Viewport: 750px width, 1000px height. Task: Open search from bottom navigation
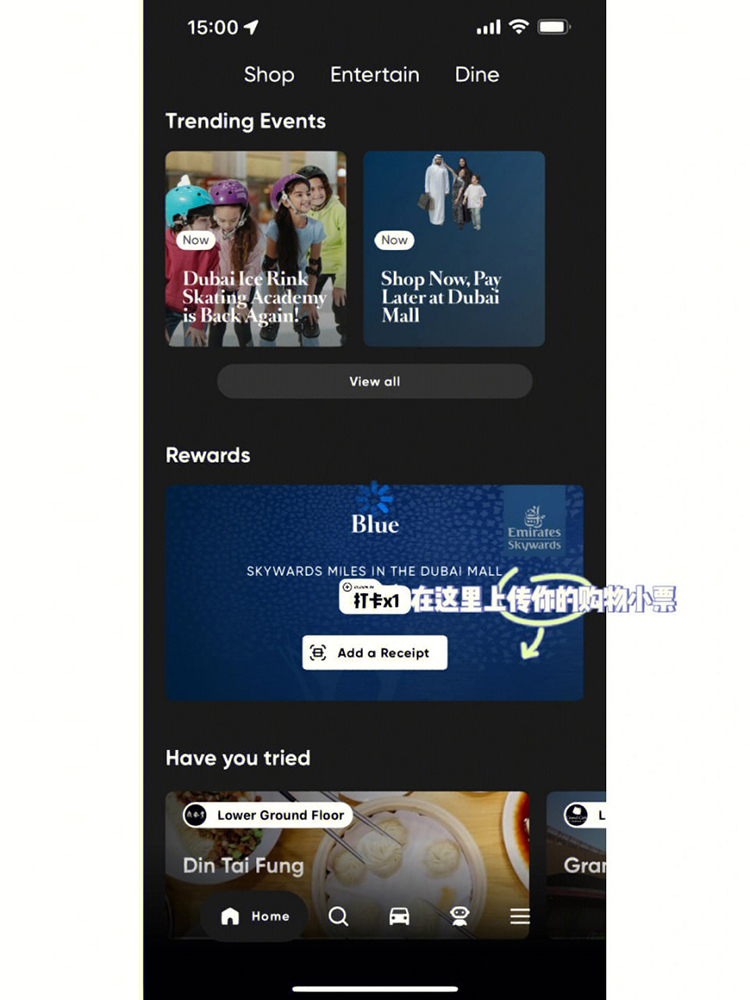point(339,916)
